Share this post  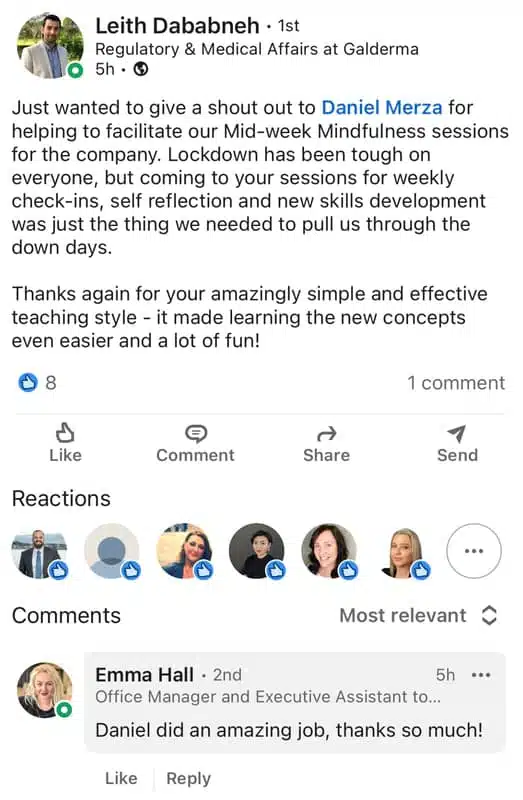point(327,443)
